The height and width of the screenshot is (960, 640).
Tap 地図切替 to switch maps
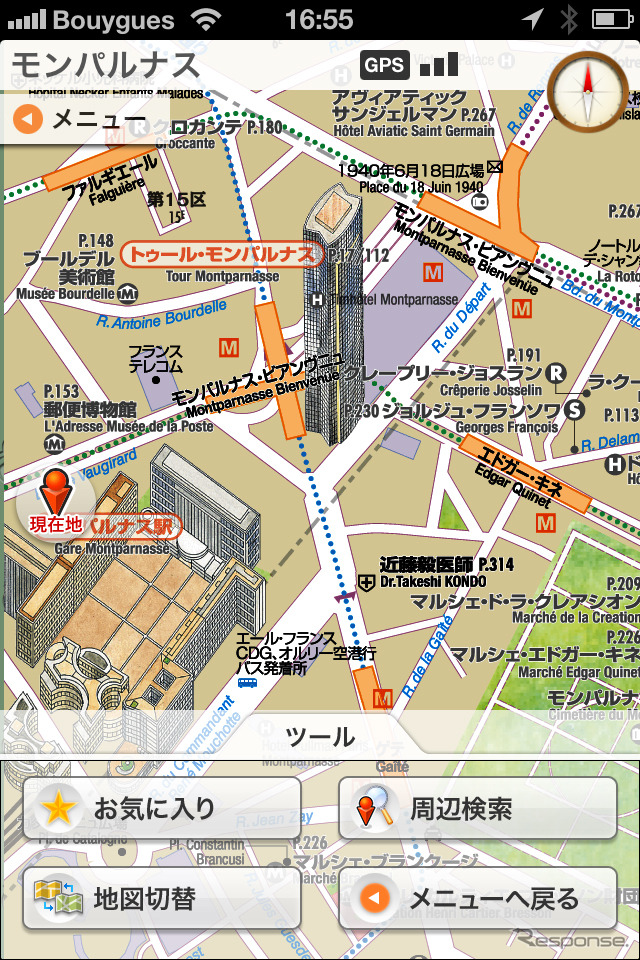point(162,898)
